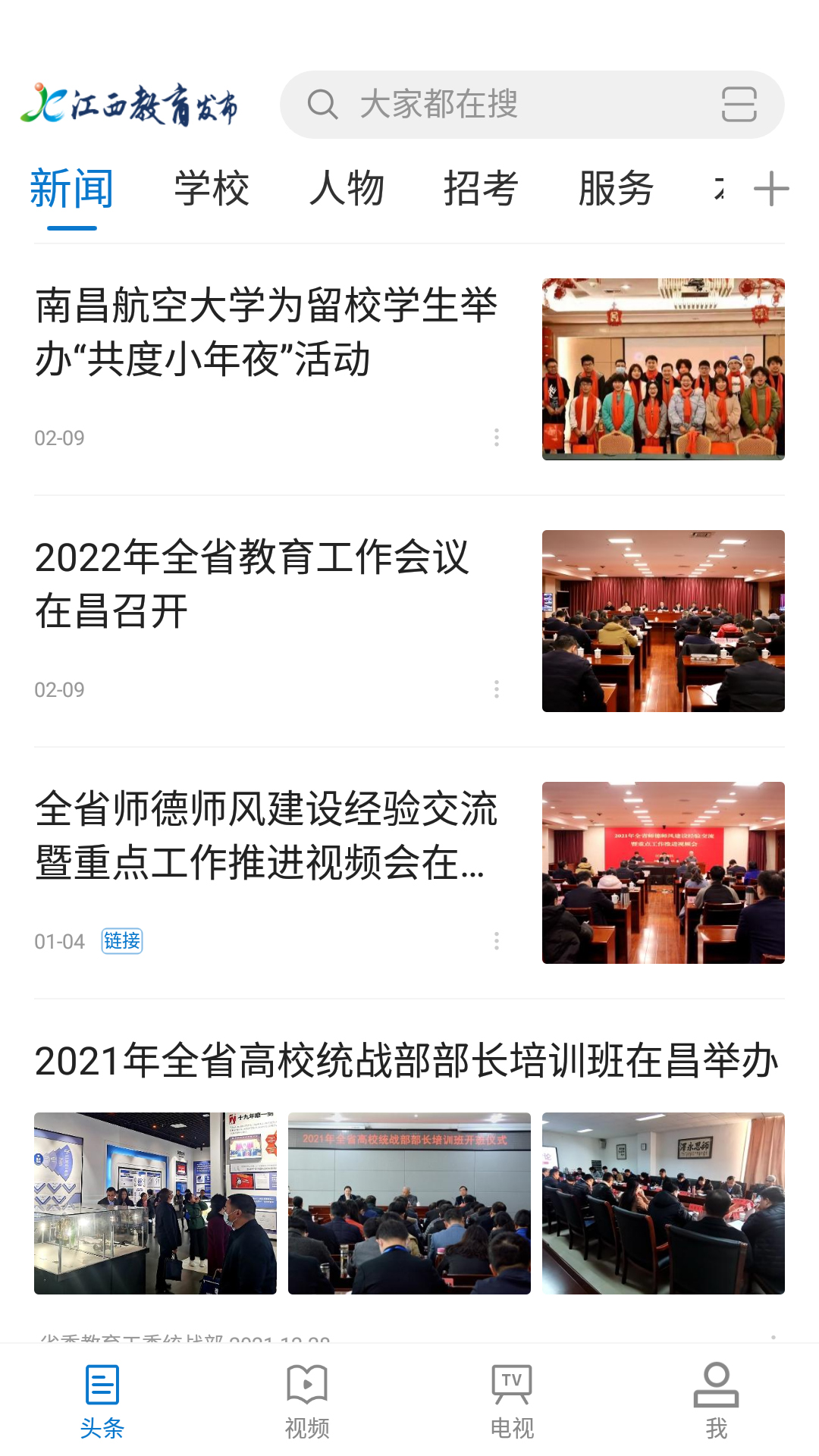Tap the search input field 大家都在搜
The image size is (819, 1456).
pyautogui.click(x=493, y=105)
